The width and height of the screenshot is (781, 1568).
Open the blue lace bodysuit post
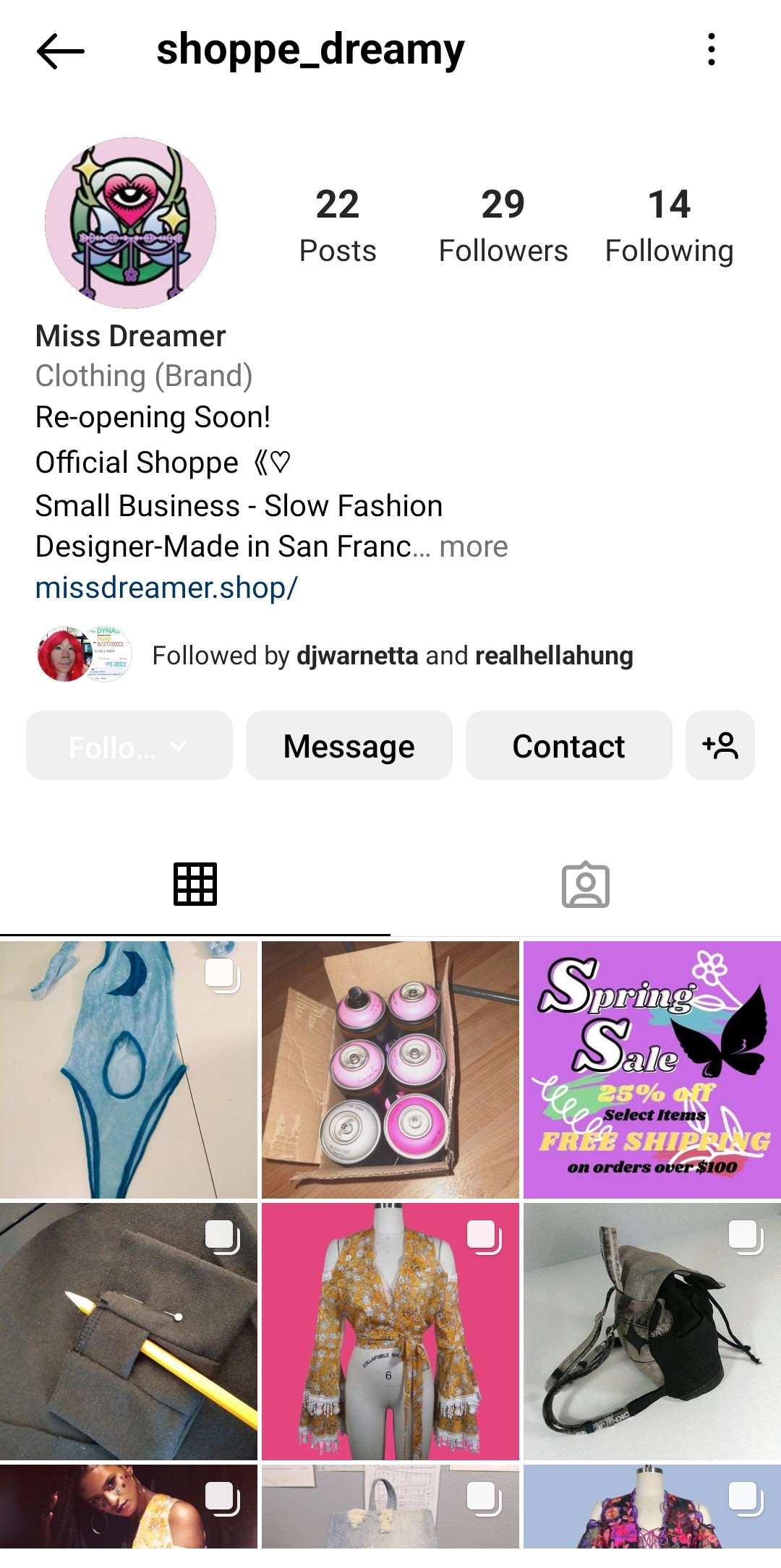pos(129,1070)
